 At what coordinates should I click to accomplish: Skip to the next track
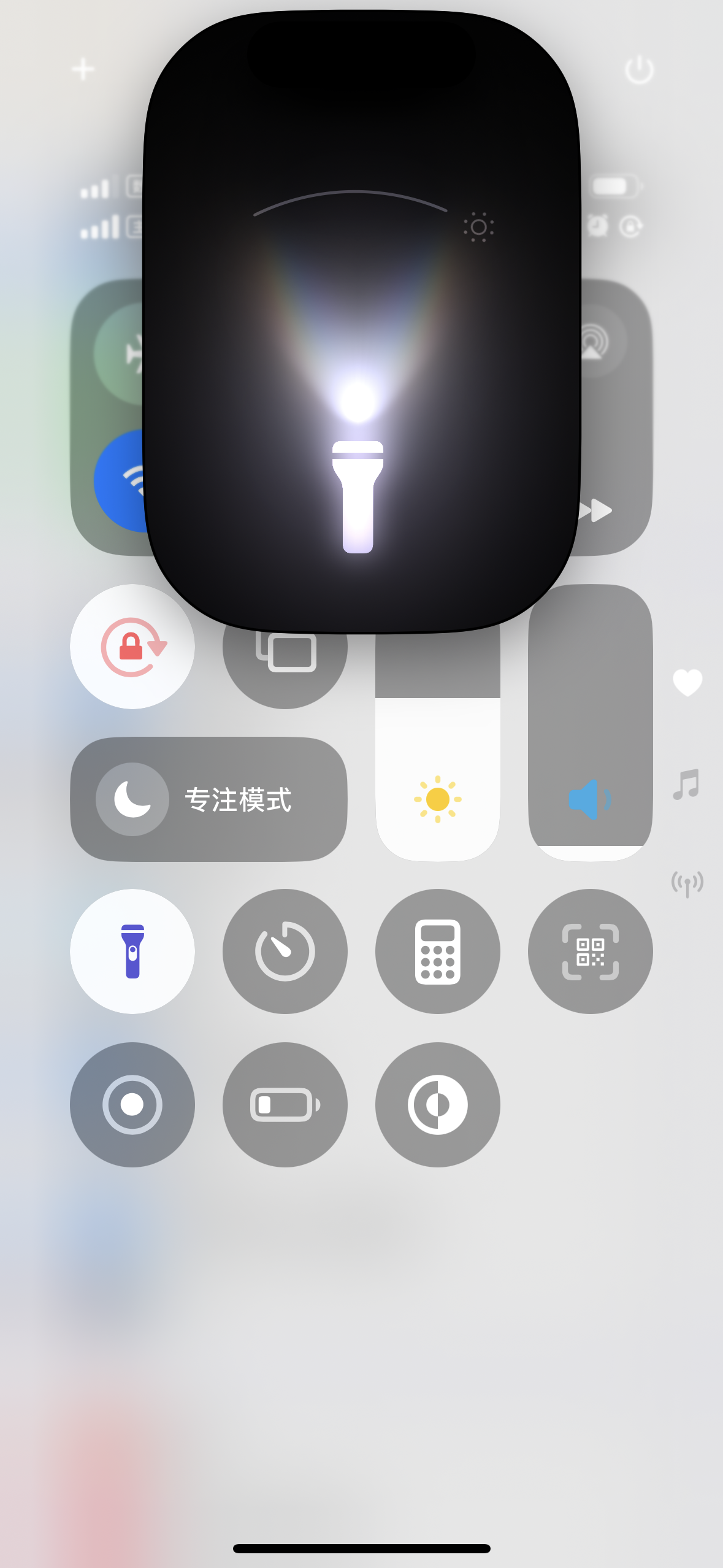tap(599, 510)
